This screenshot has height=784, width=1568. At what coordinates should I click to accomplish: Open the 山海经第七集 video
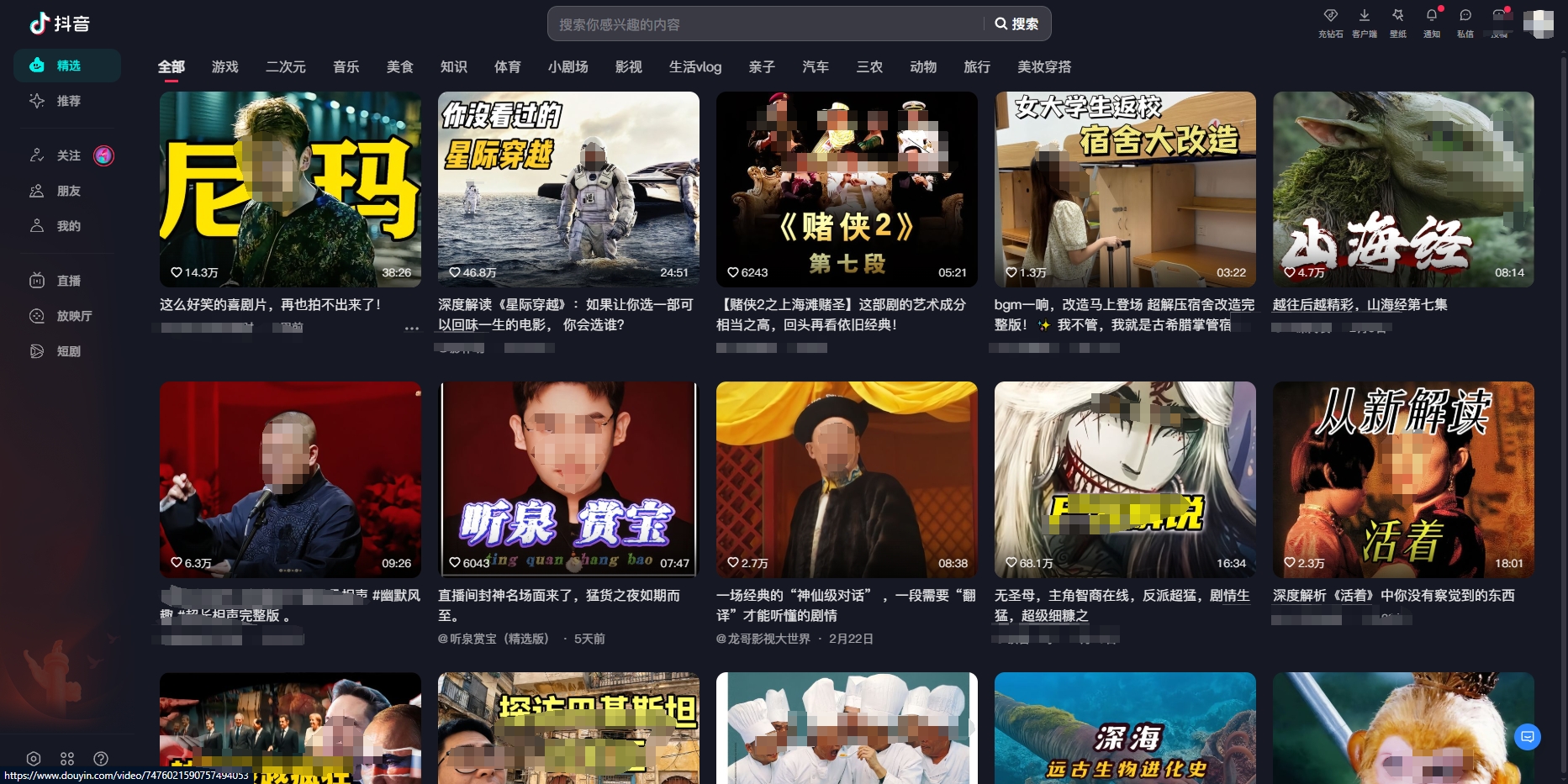(1402, 189)
